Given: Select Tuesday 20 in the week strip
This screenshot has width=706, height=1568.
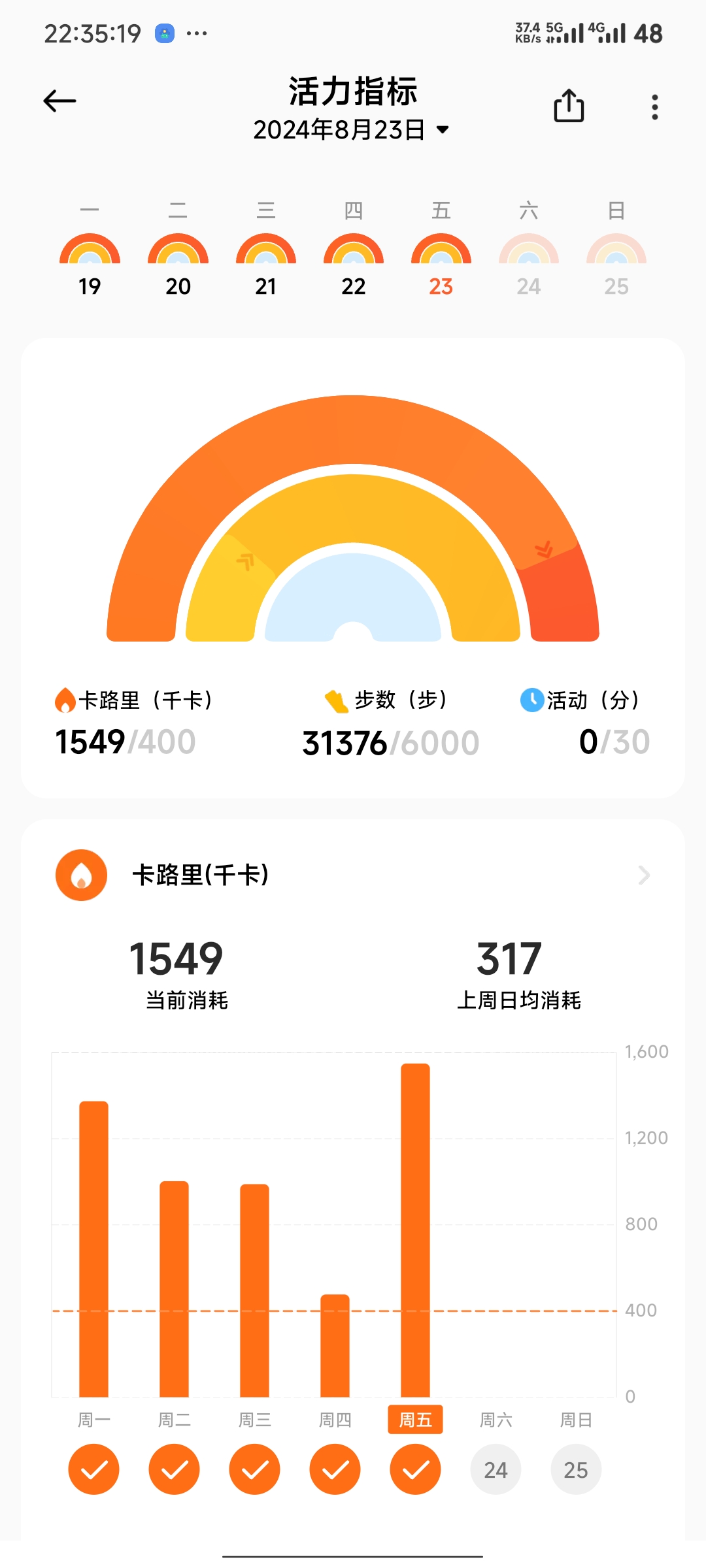Looking at the screenshot, I should [x=178, y=261].
